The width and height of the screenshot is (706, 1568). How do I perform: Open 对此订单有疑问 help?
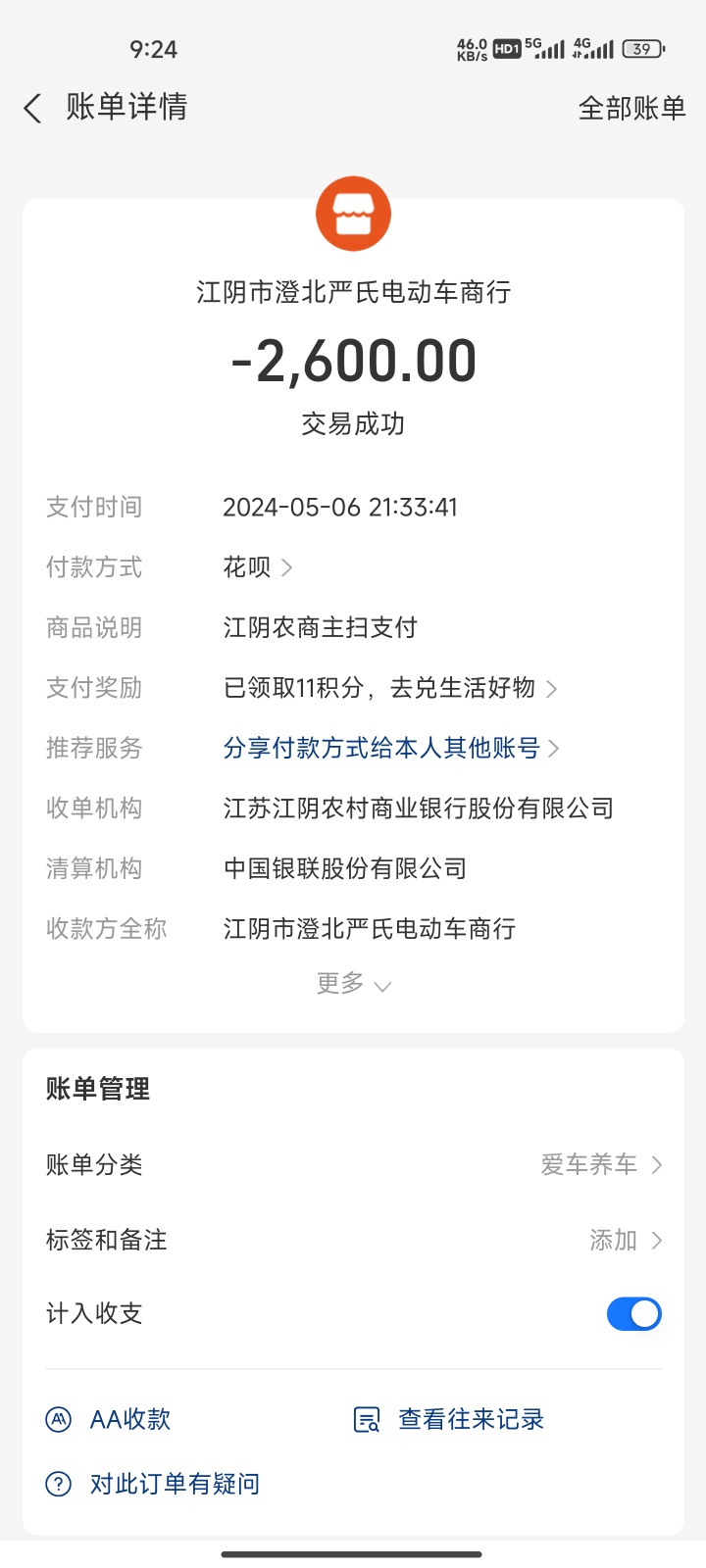pyautogui.click(x=154, y=1484)
